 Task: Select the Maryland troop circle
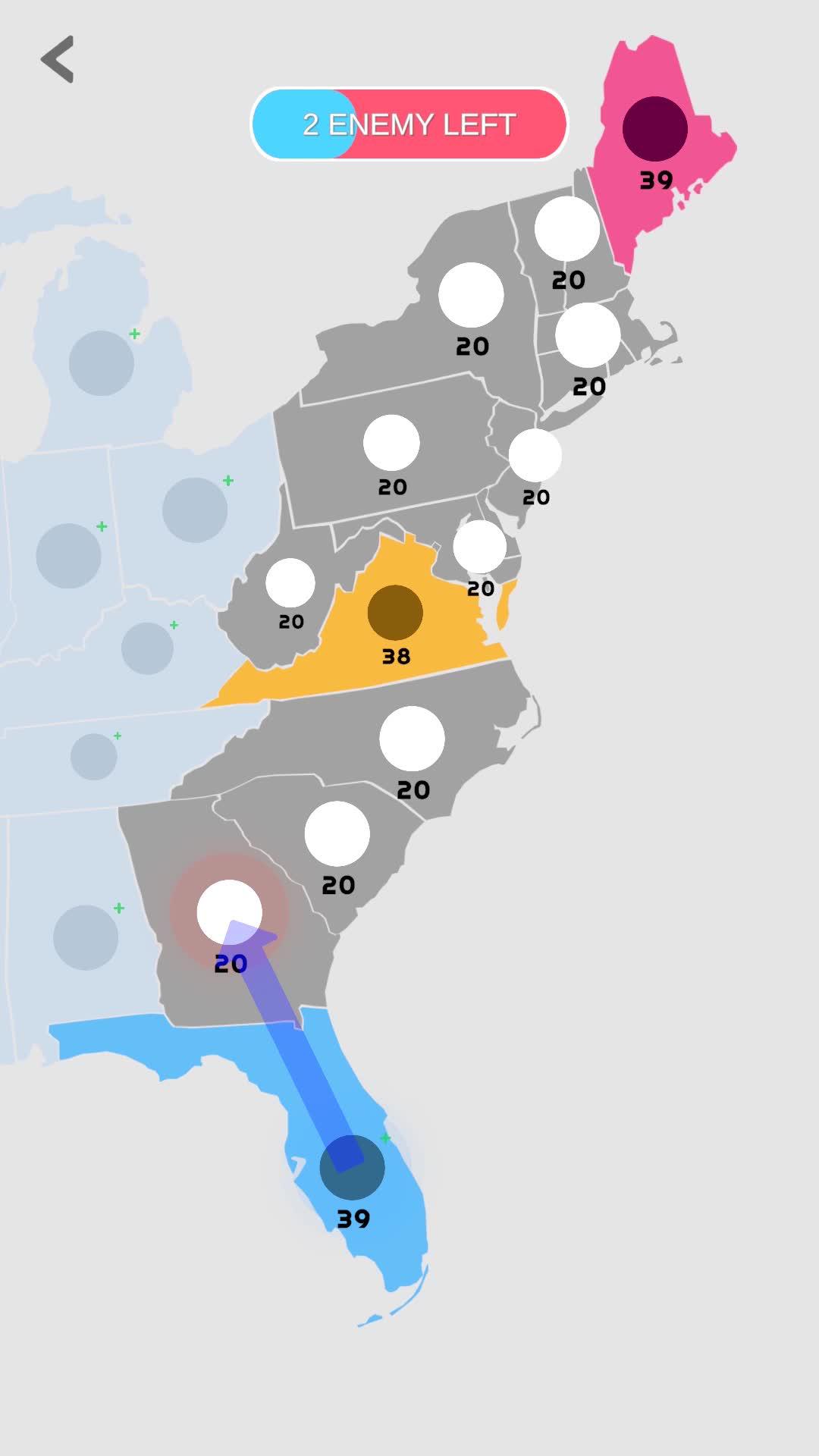[x=480, y=547]
